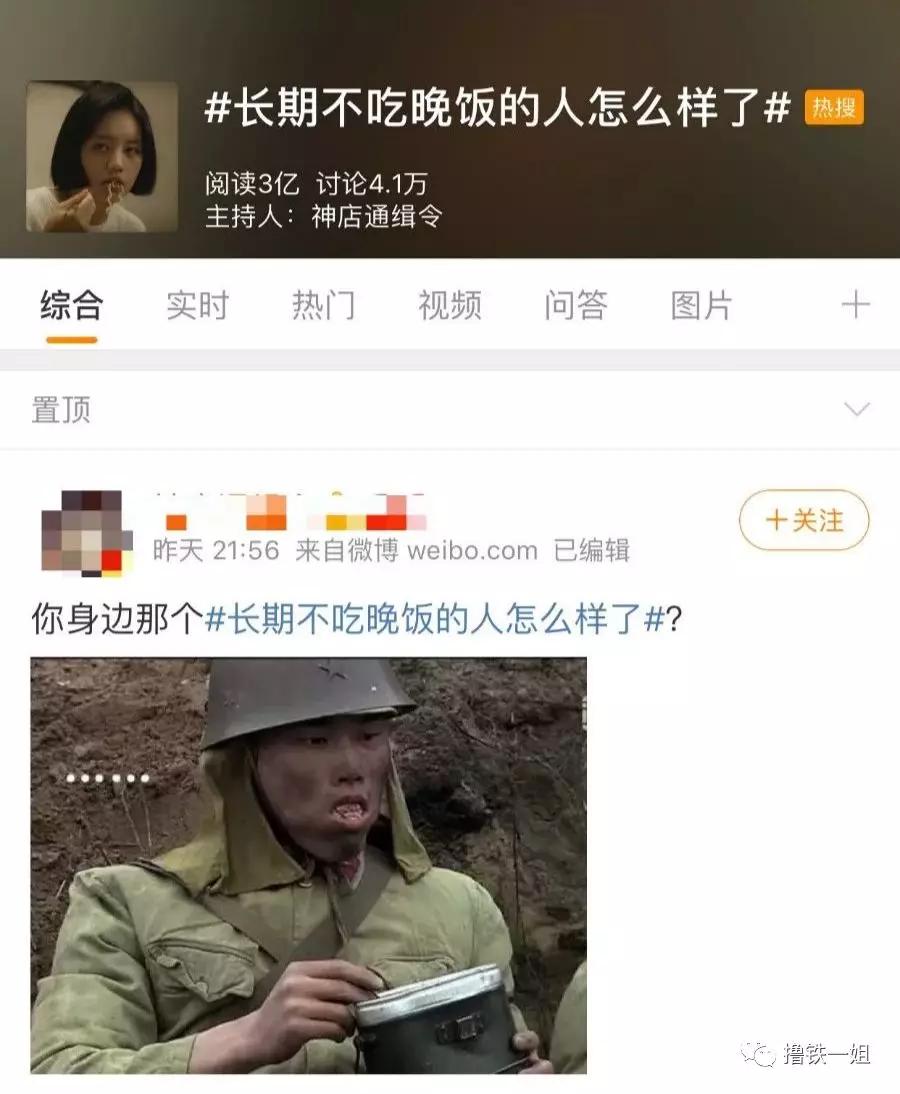
Task: Collapse the 置顶 section chevron
Action: click(856, 409)
